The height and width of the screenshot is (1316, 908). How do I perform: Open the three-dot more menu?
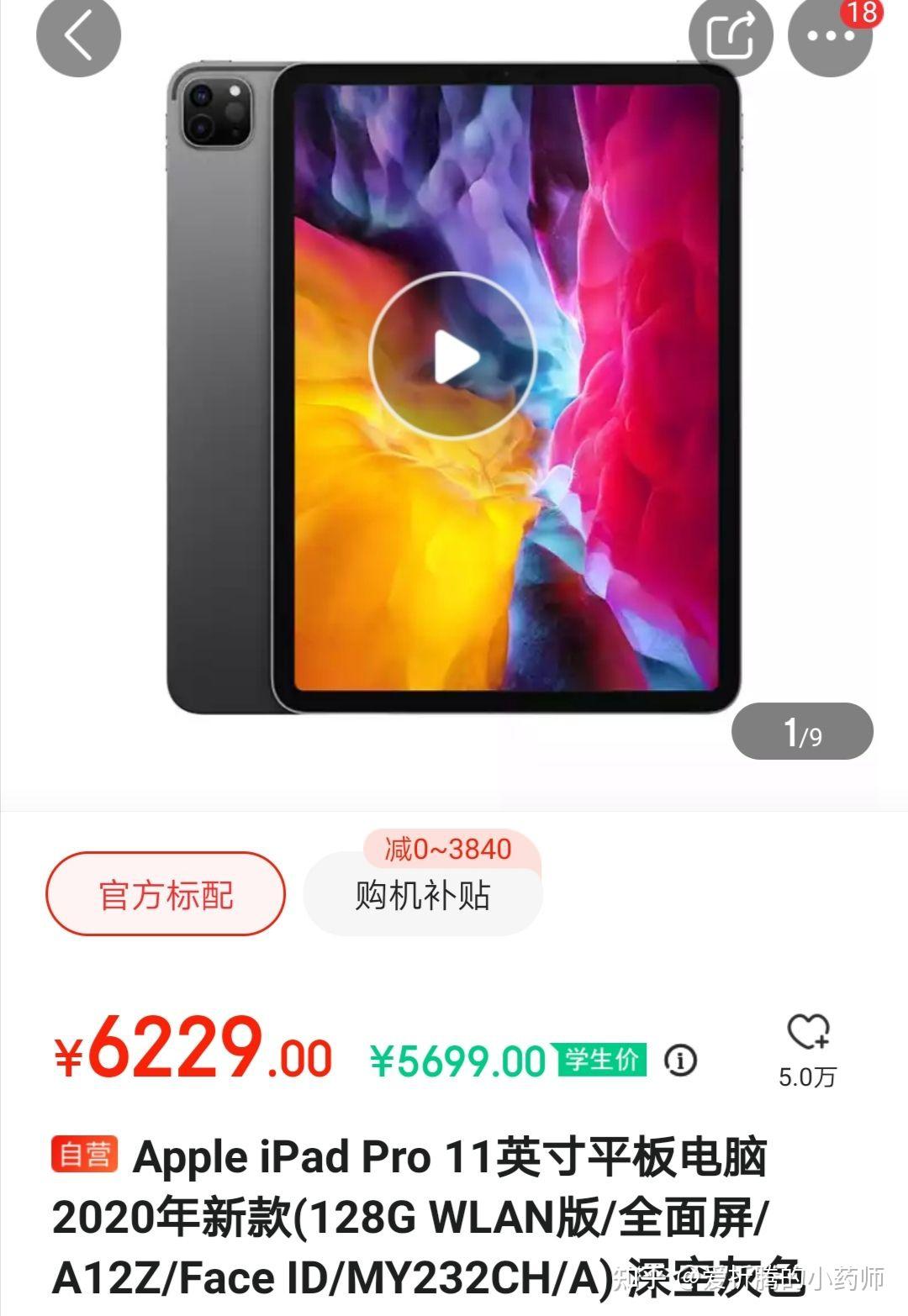click(830, 35)
